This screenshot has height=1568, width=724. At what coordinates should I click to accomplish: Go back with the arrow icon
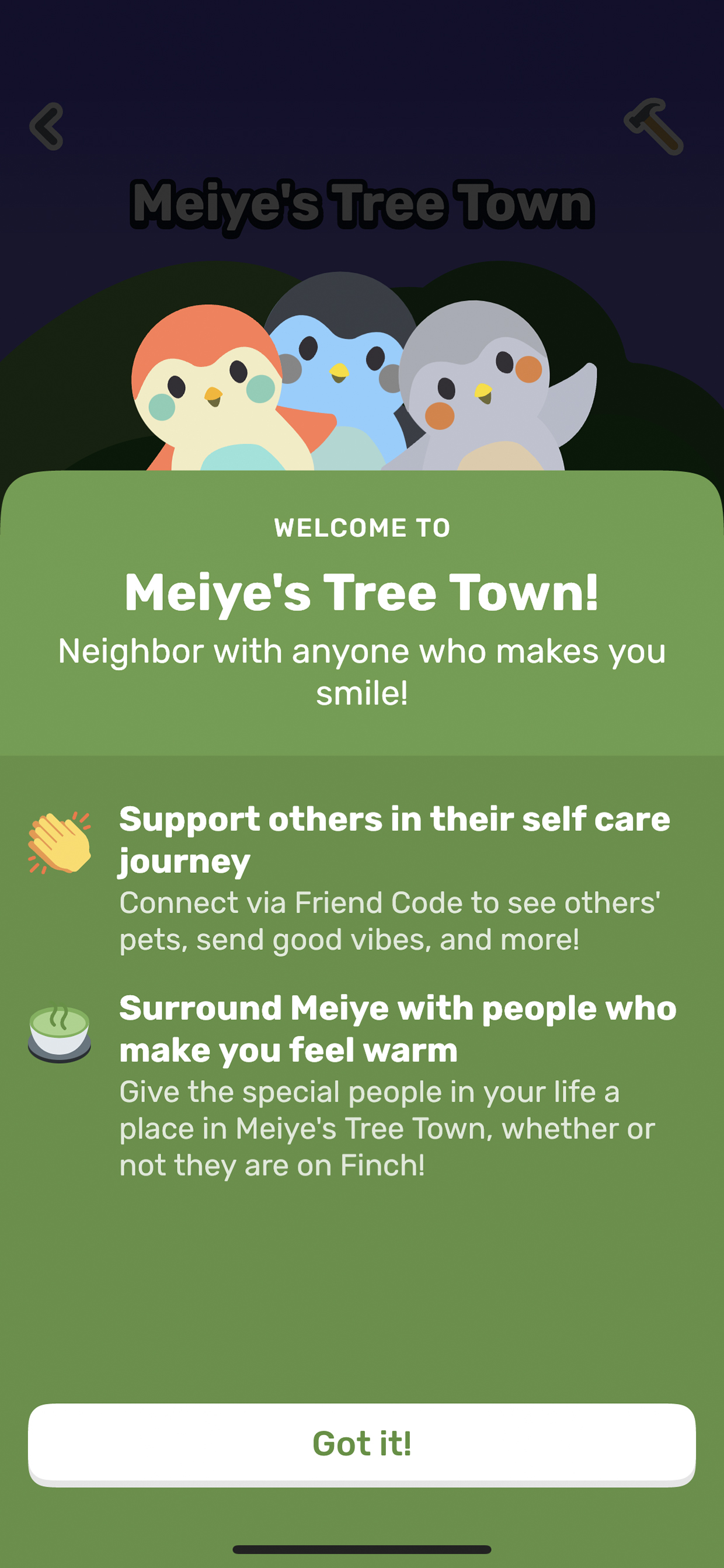pos(47,127)
